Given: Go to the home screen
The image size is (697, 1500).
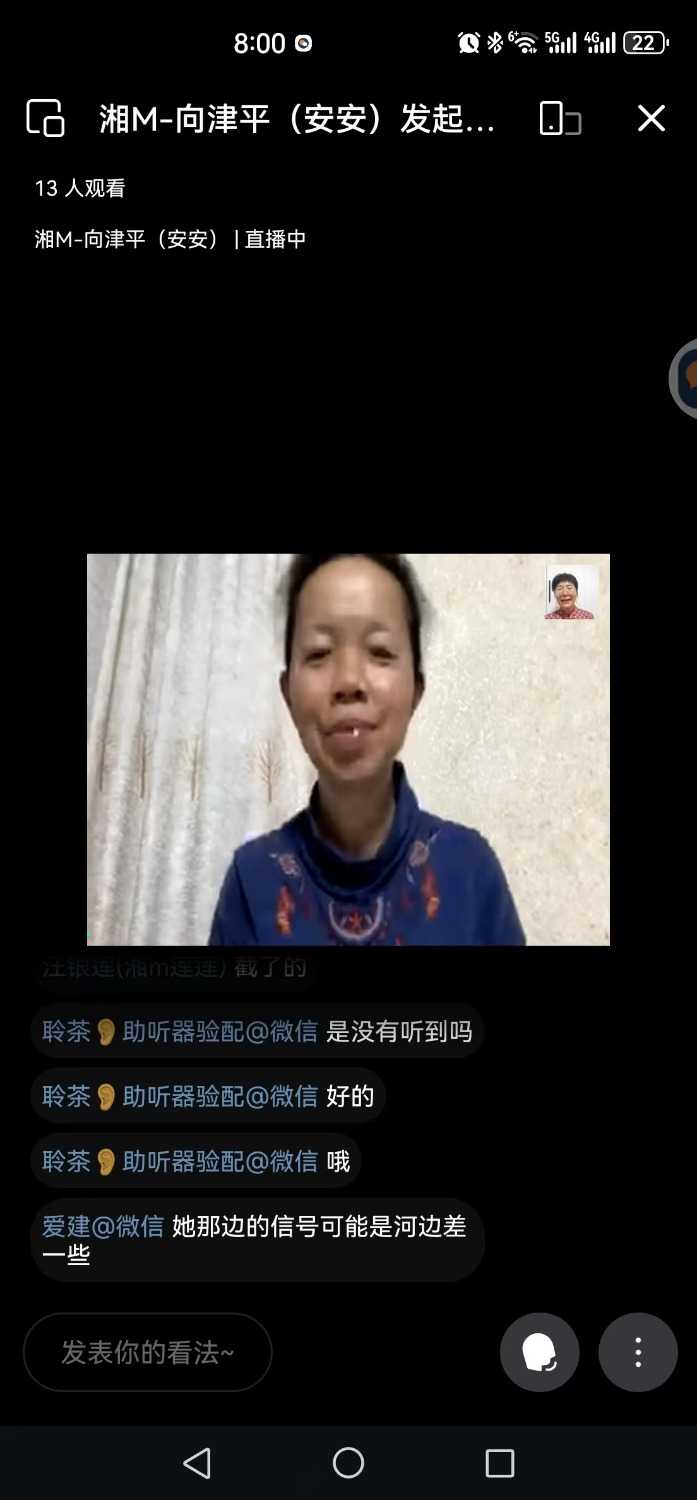Looking at the screenshot, I should 348,1463.
